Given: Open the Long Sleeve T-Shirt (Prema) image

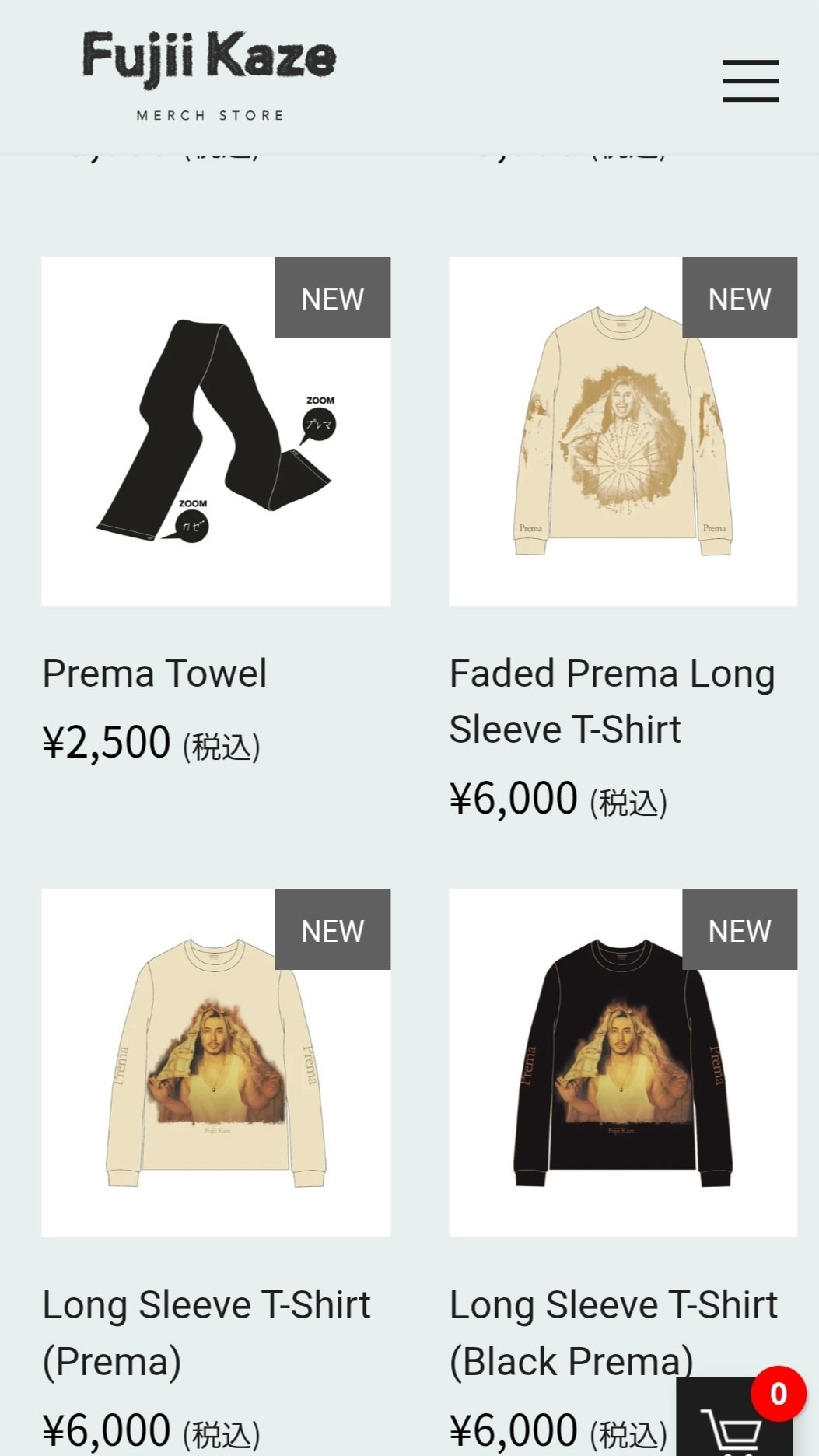Looking at the screenshot, I should [x=215, y=1062].
